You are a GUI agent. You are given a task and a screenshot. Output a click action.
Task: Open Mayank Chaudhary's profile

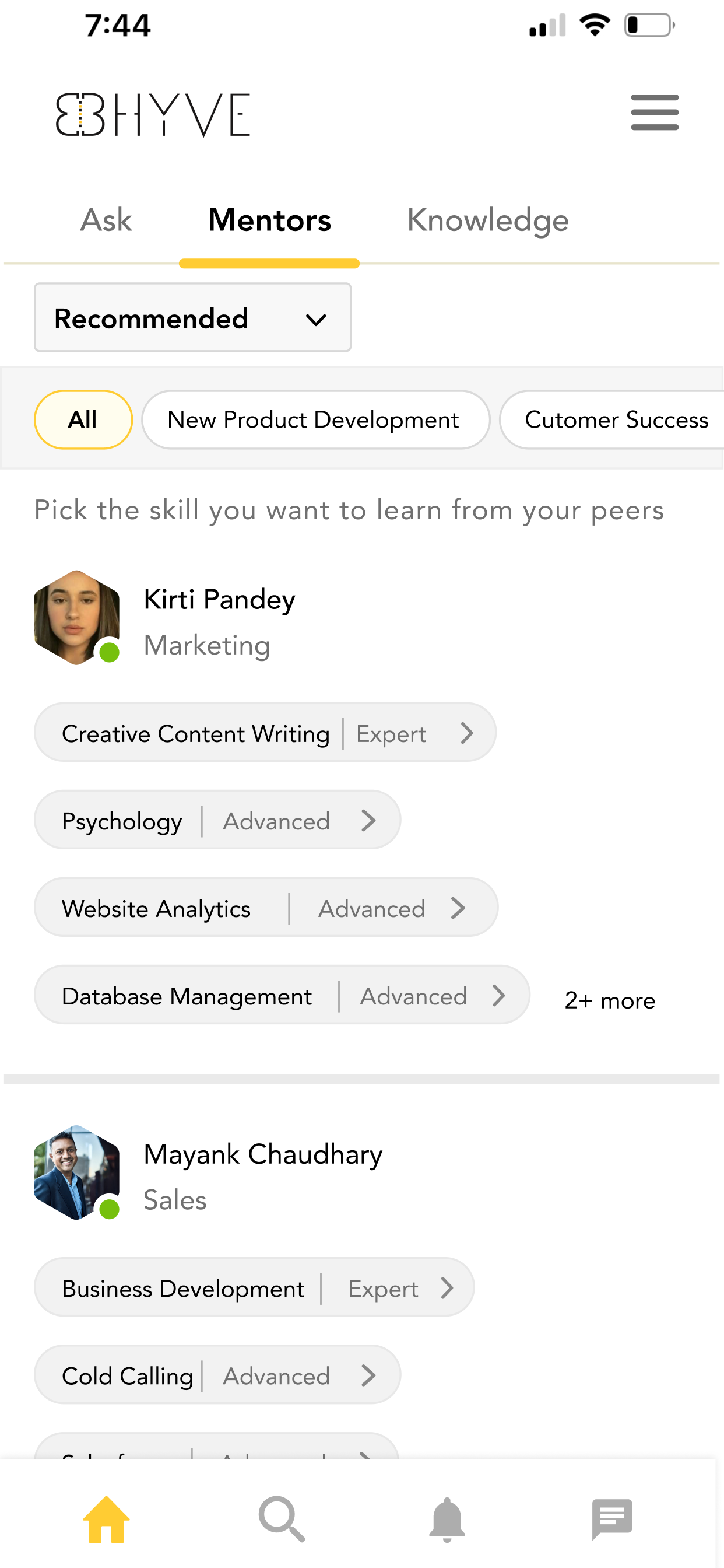pyautogui.click(x=263, y=1154)
